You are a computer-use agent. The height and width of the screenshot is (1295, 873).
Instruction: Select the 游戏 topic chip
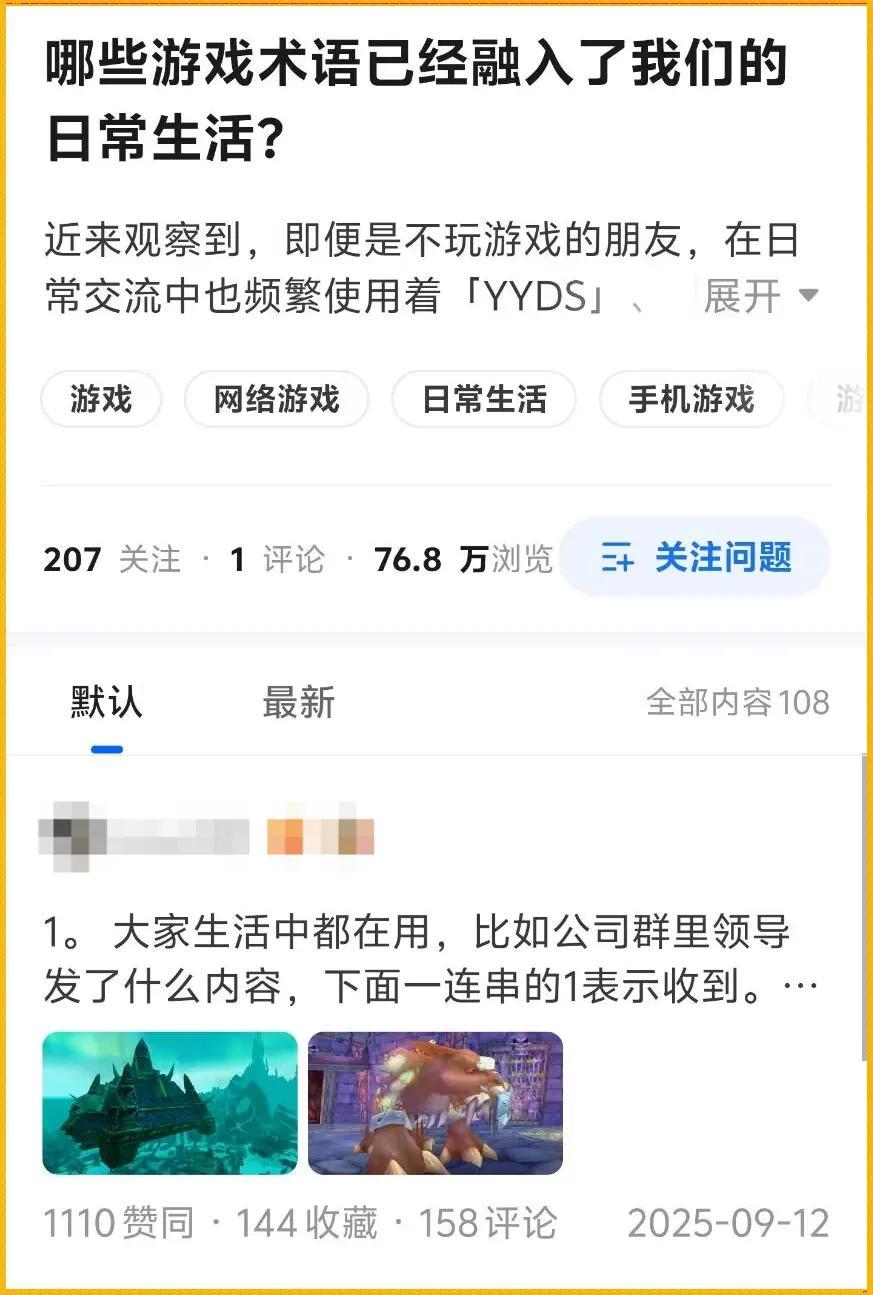[101, 399]
